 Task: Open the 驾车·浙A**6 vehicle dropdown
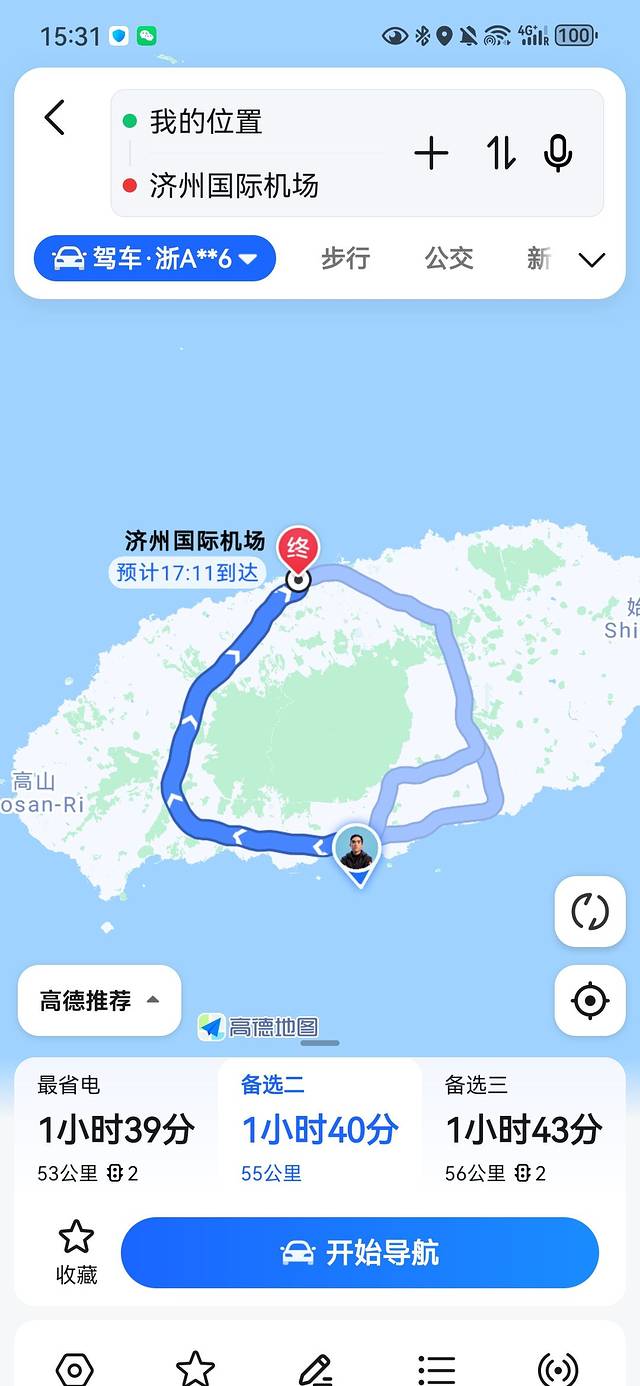pyautogui.click(x=155, y=259)
